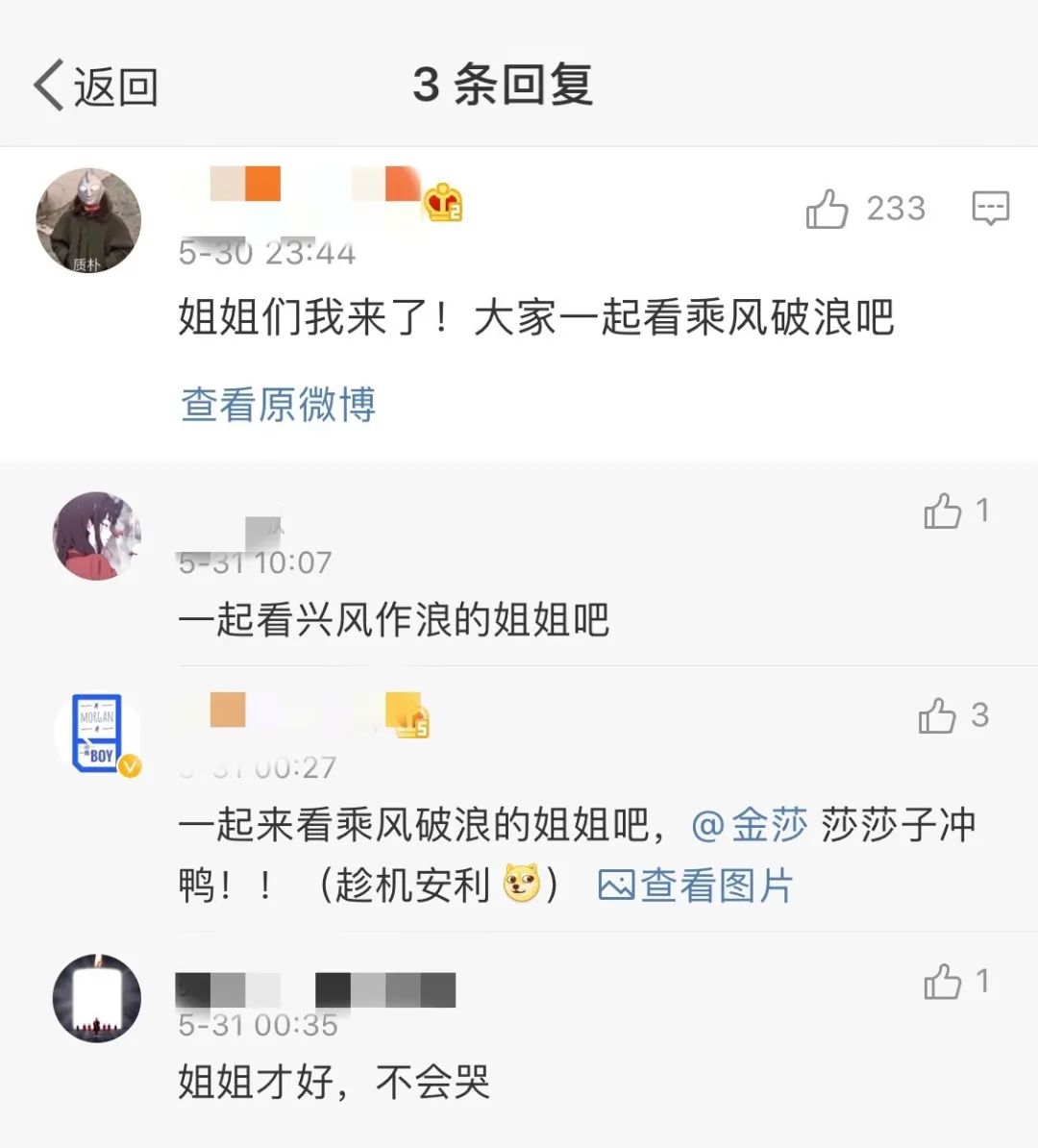The image size is (1038, 1148).
Task: Like the reply '一起看兴风作浪的姐姐吧'
Action: (x=943, y=512)
